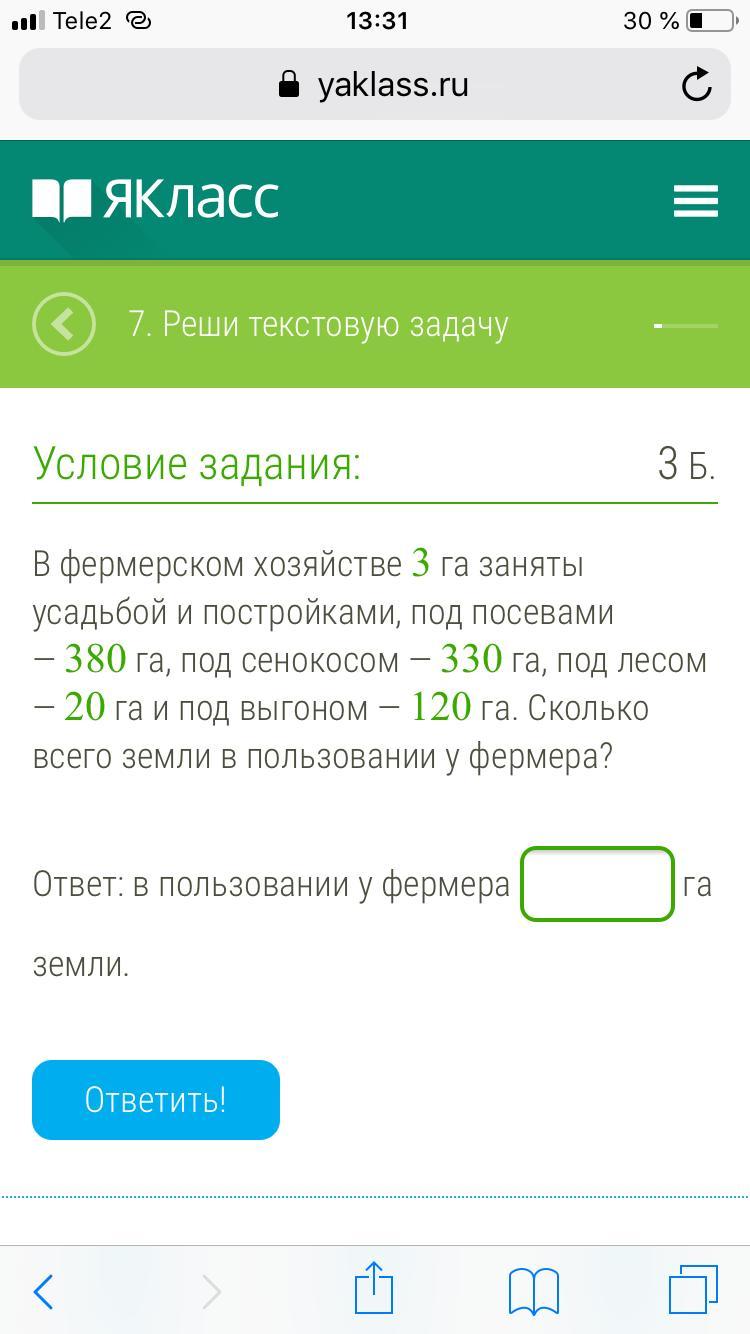Open the ЯКласс hamburger menu
The width and height of the screenshot is (750, 1334).
[x=695, y=200]
